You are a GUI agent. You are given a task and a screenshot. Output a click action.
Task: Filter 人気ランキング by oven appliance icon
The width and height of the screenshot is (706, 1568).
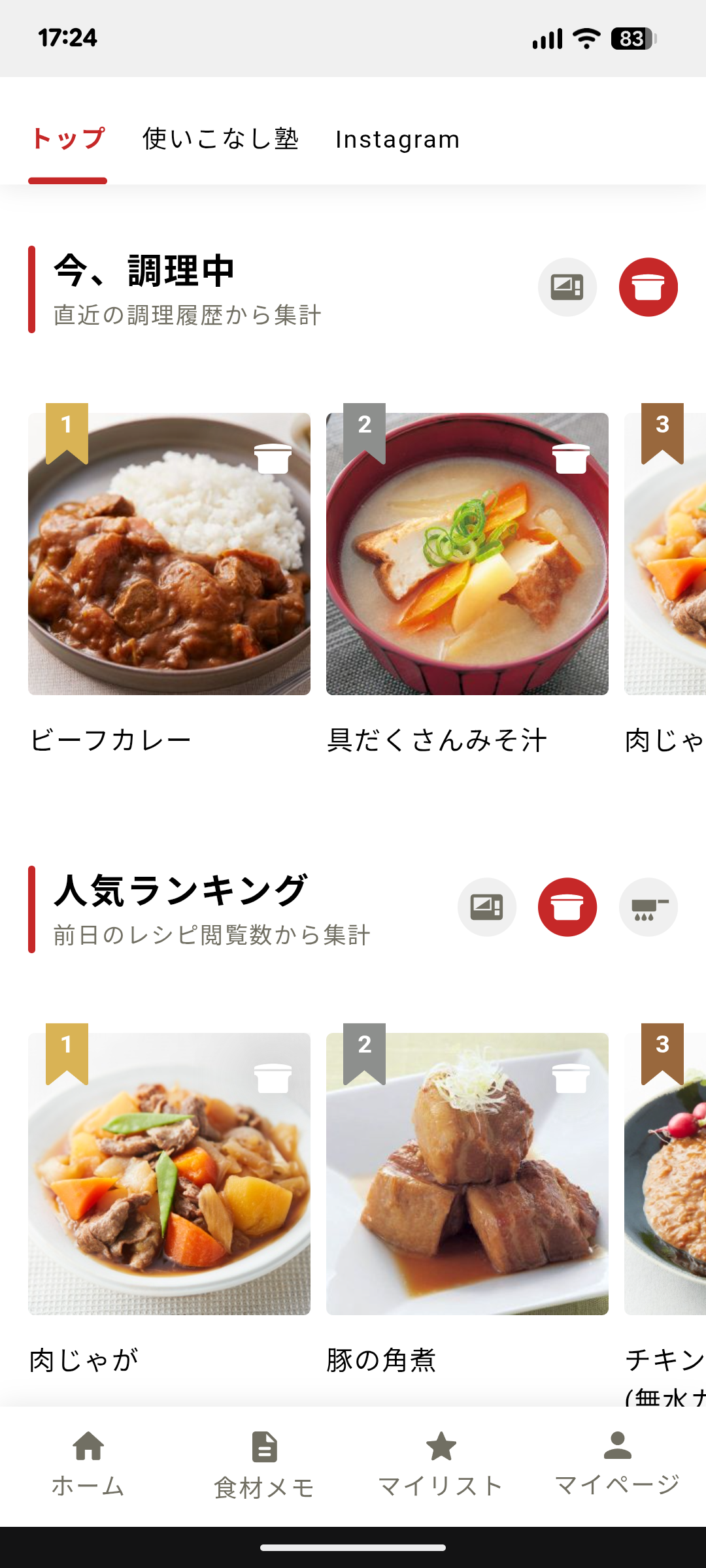pyautogui.click(x=486, y=907)
